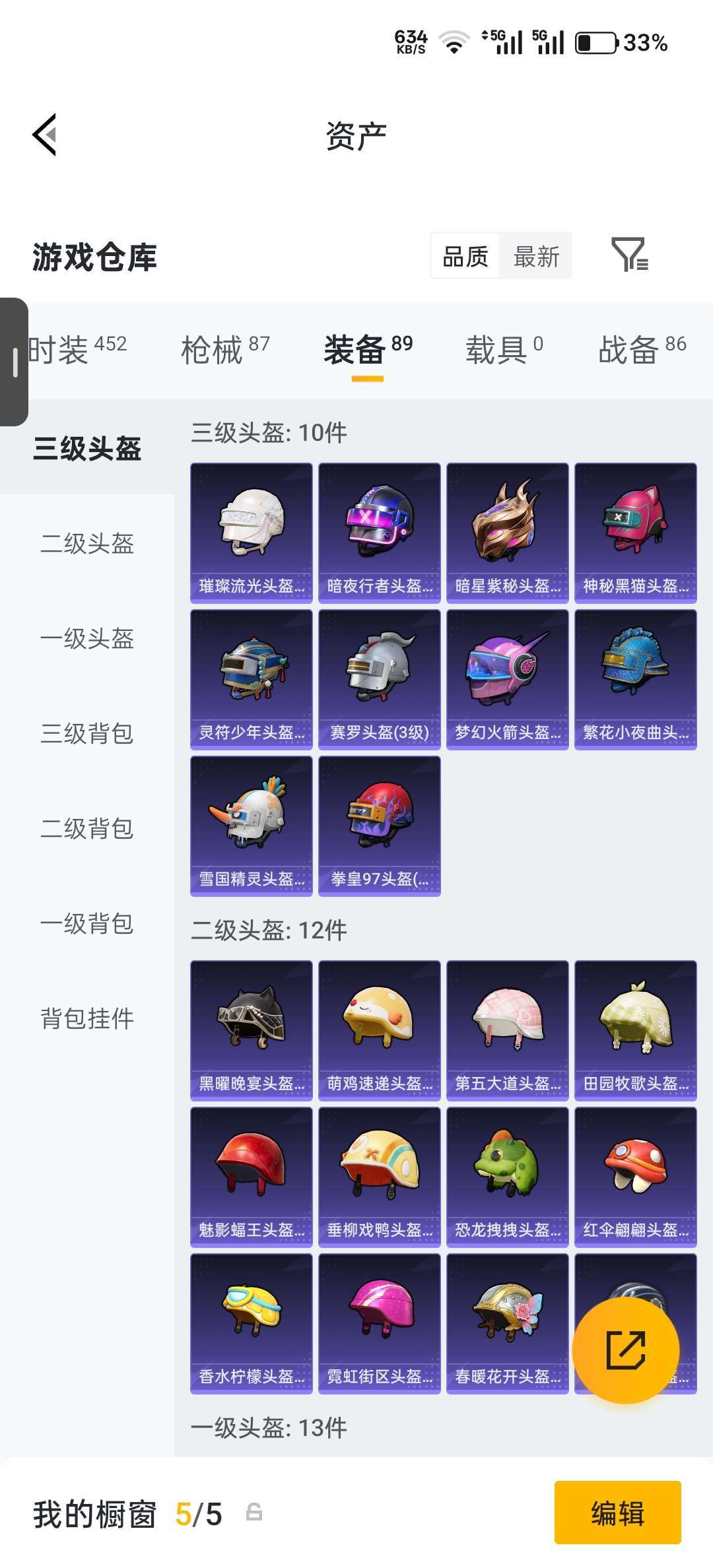Screen dimensions: 713x1568
Task: Open the filter icon beside 最新
Action: pos(629,255)
